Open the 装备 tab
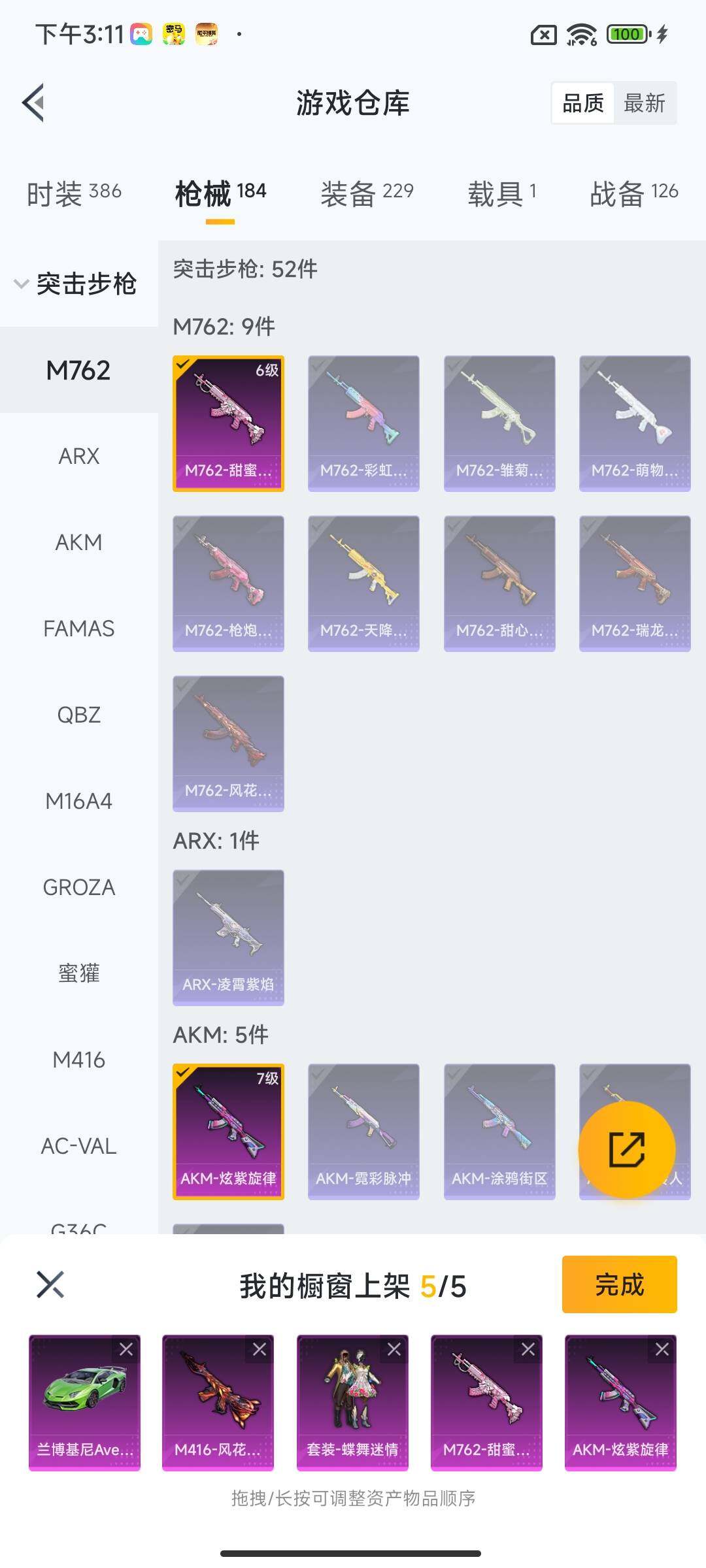706x1568 pixels. click(367, 193)
